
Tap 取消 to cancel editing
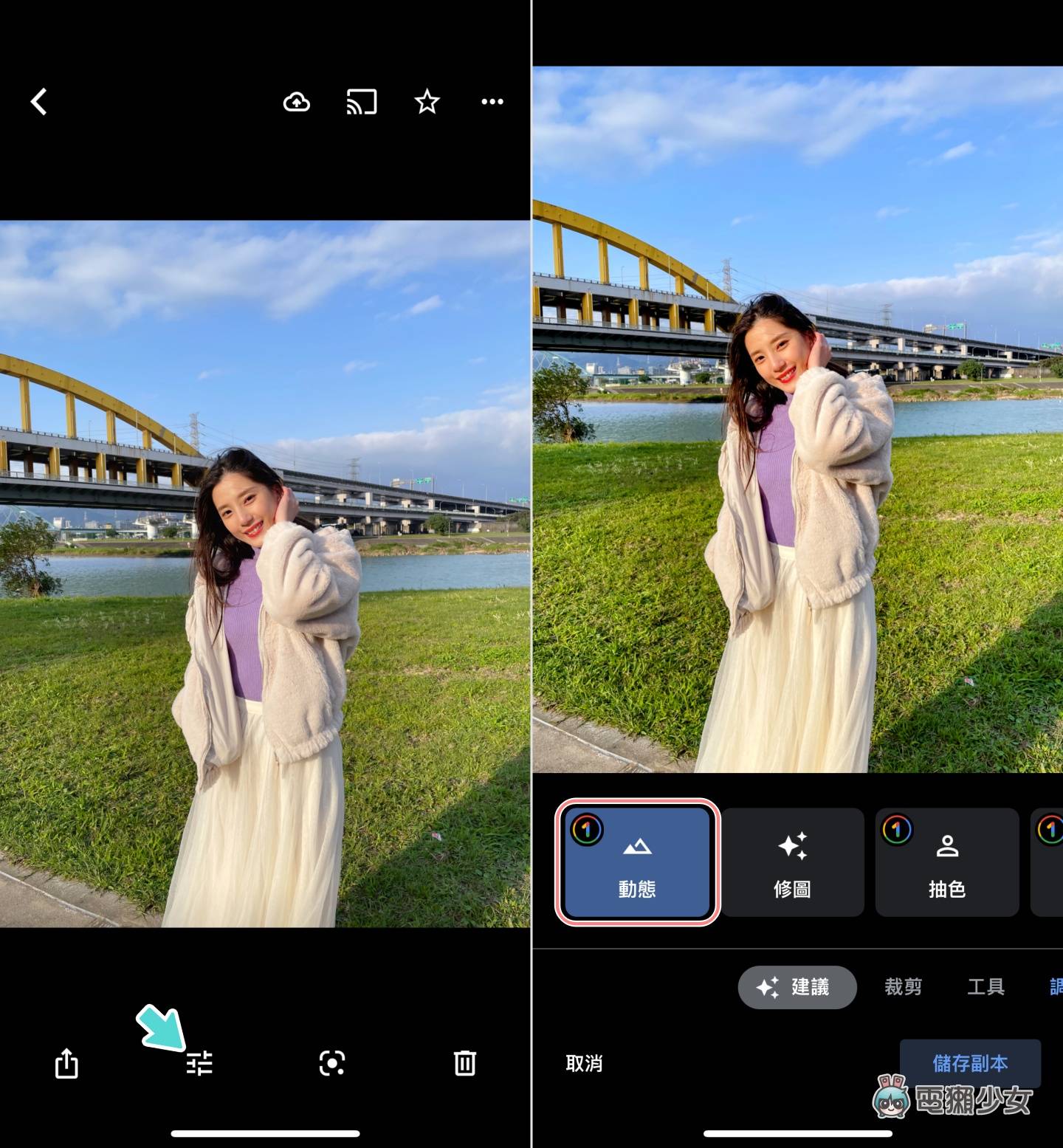click(584, 1063)
